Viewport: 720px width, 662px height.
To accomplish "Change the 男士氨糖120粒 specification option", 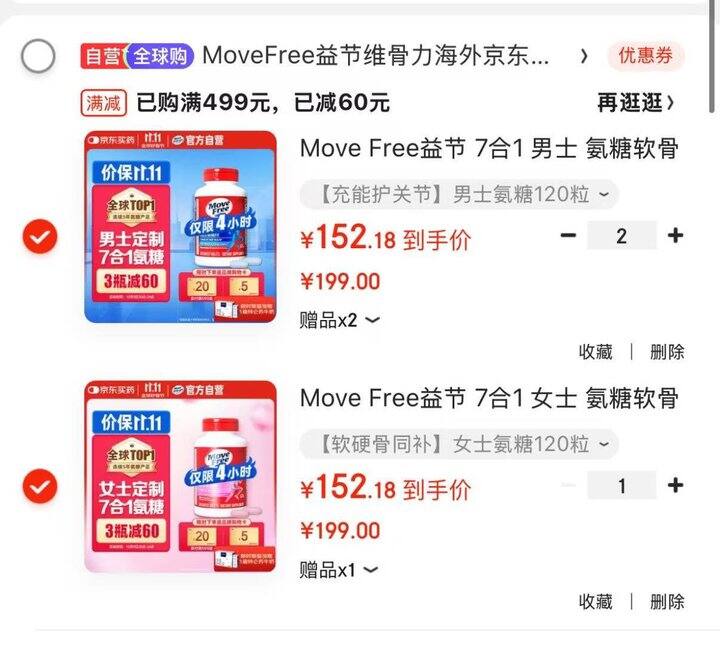I will coord(459,195).
